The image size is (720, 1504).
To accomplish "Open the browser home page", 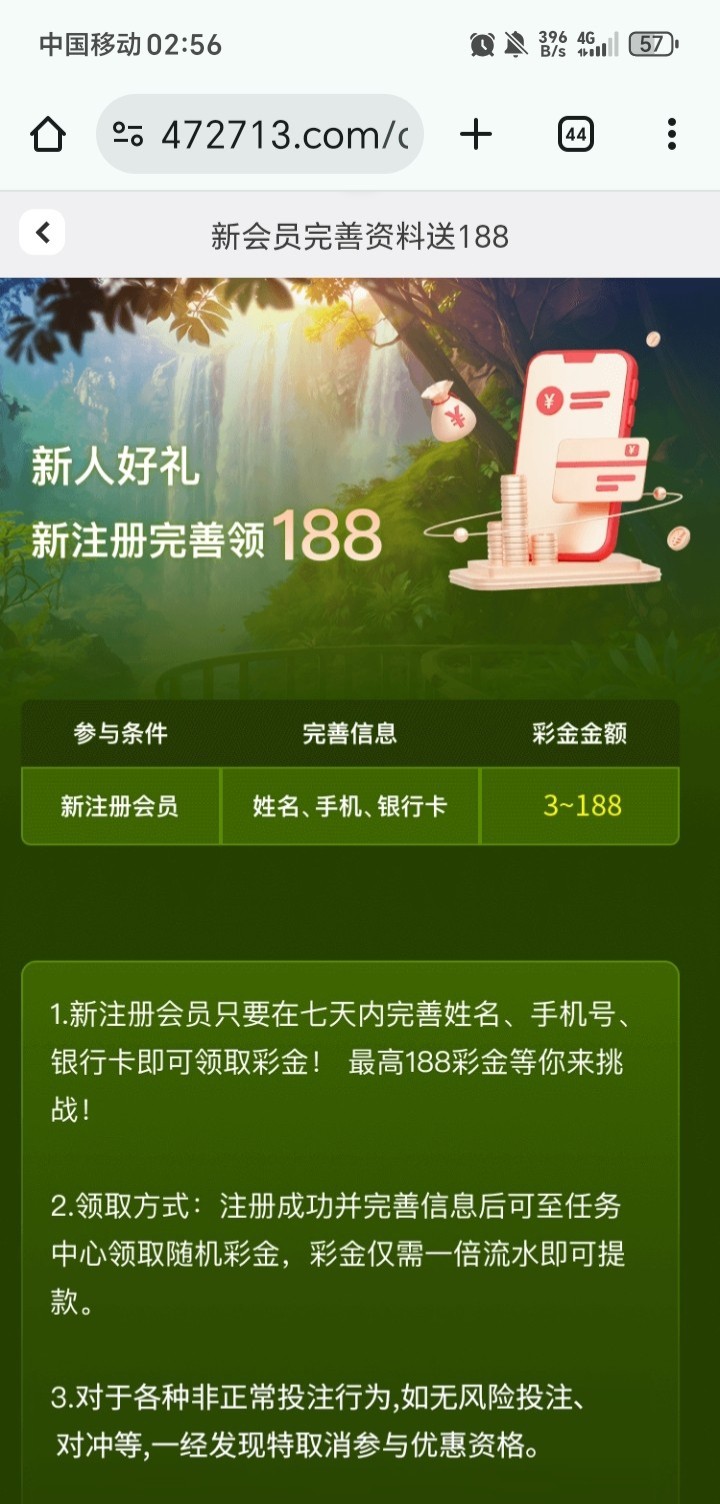I will click(48, 134).
